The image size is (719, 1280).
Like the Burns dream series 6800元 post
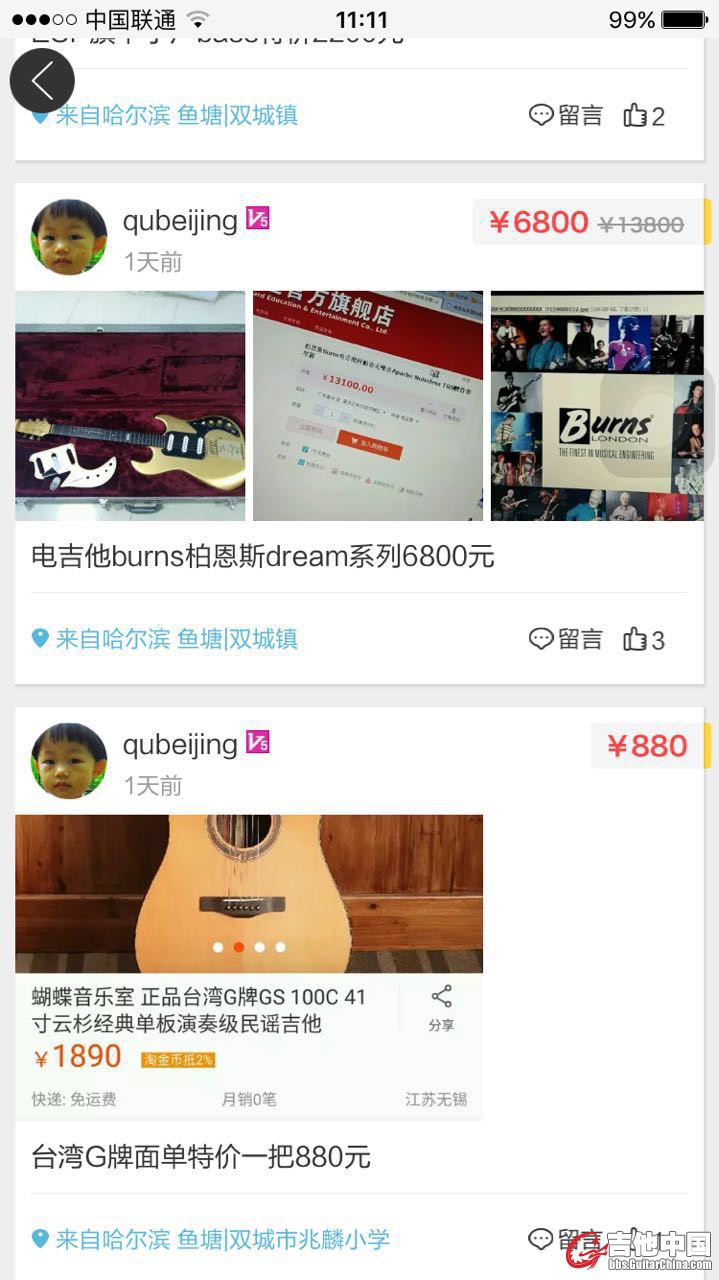pyautogui.click(x=644, y=640)
